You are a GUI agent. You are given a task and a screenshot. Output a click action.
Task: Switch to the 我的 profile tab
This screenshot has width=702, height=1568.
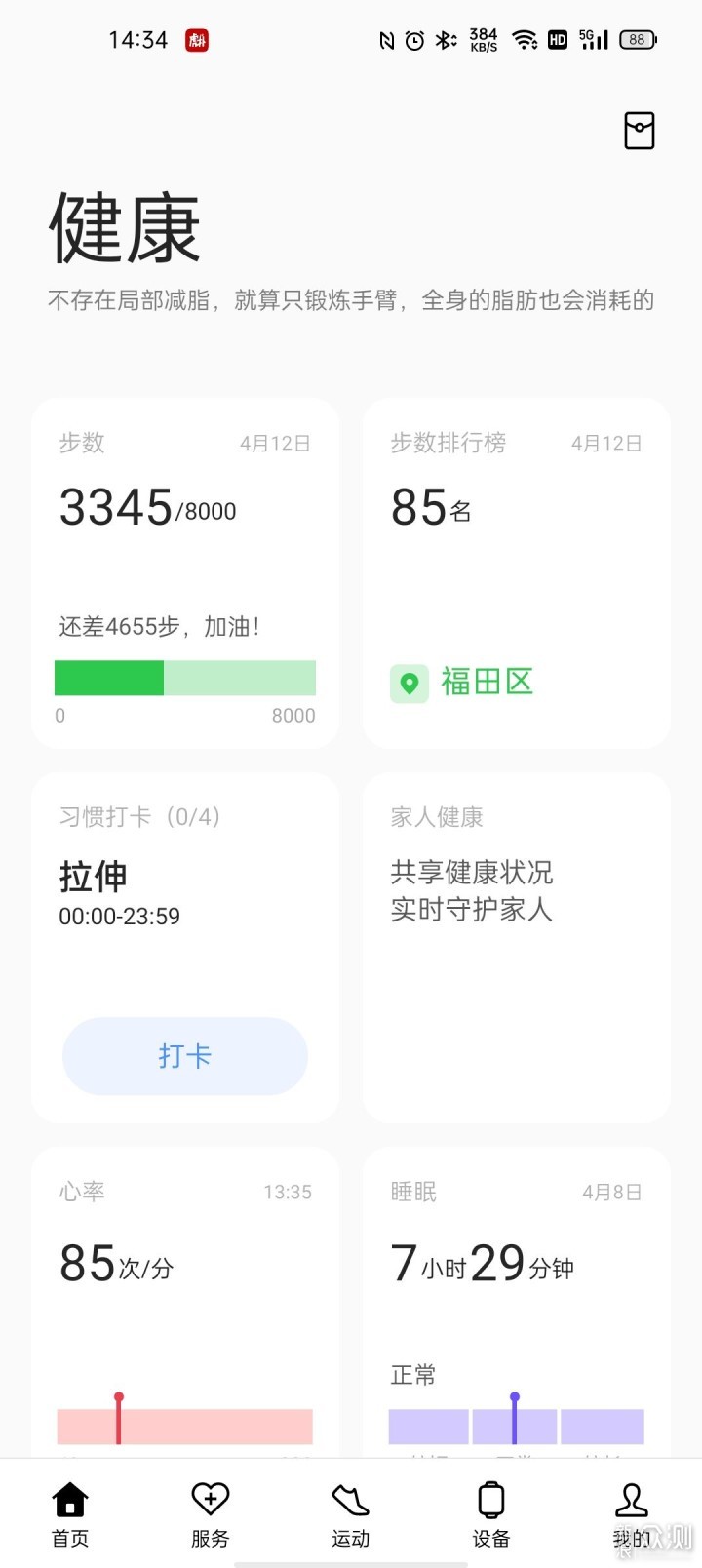point(632,1514)
